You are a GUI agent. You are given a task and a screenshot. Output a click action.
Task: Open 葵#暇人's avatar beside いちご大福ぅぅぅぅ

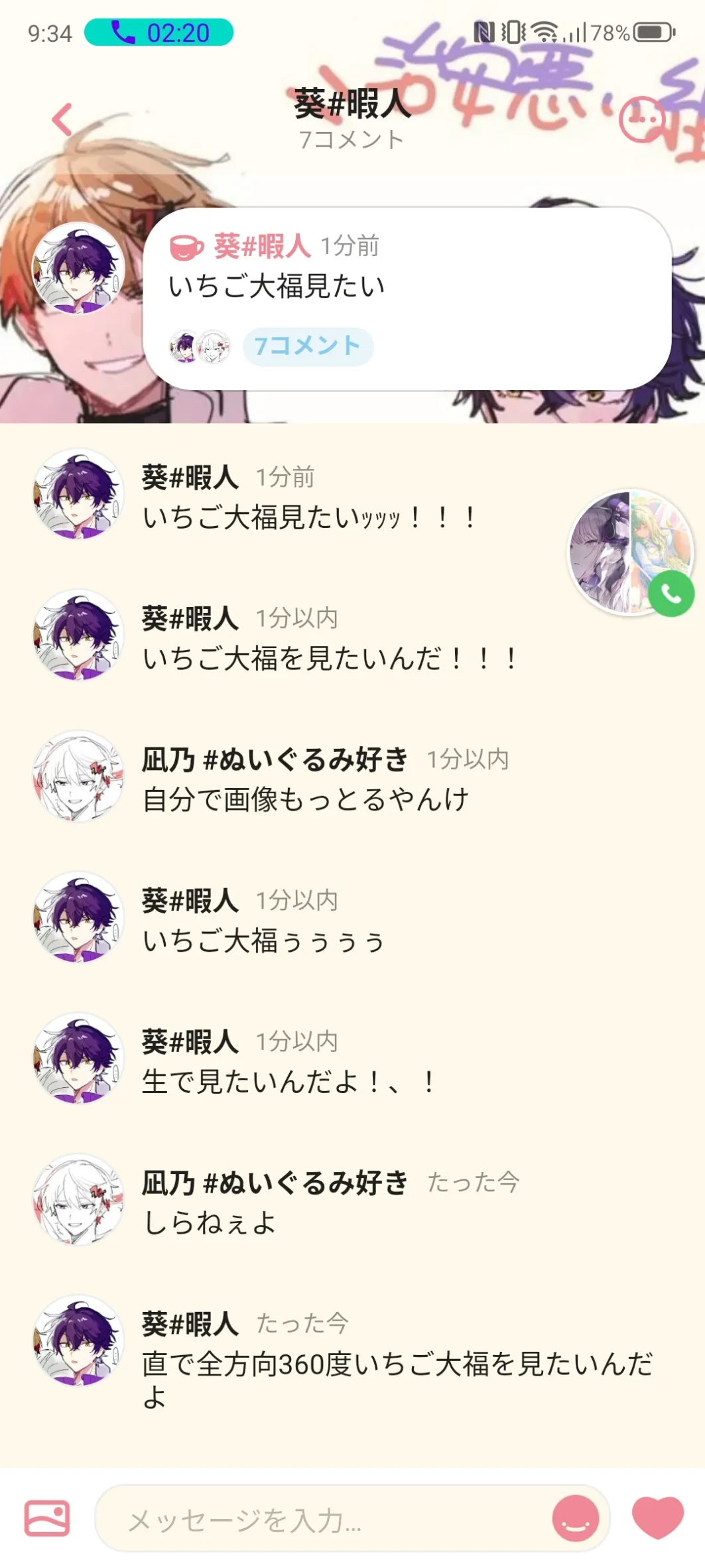tap(79, 917)
